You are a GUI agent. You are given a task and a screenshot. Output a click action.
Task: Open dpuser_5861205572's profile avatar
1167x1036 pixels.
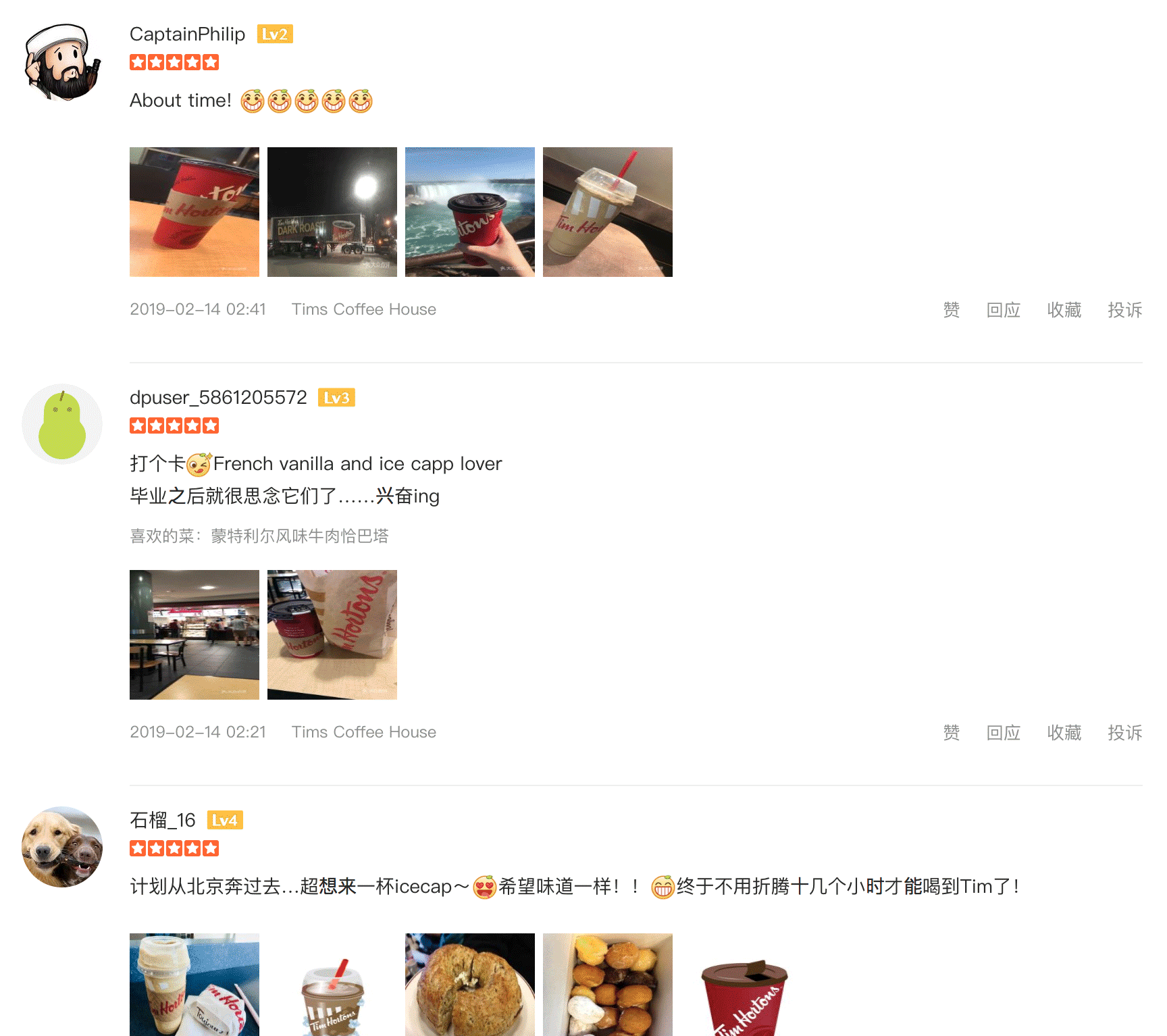point(62,424)
